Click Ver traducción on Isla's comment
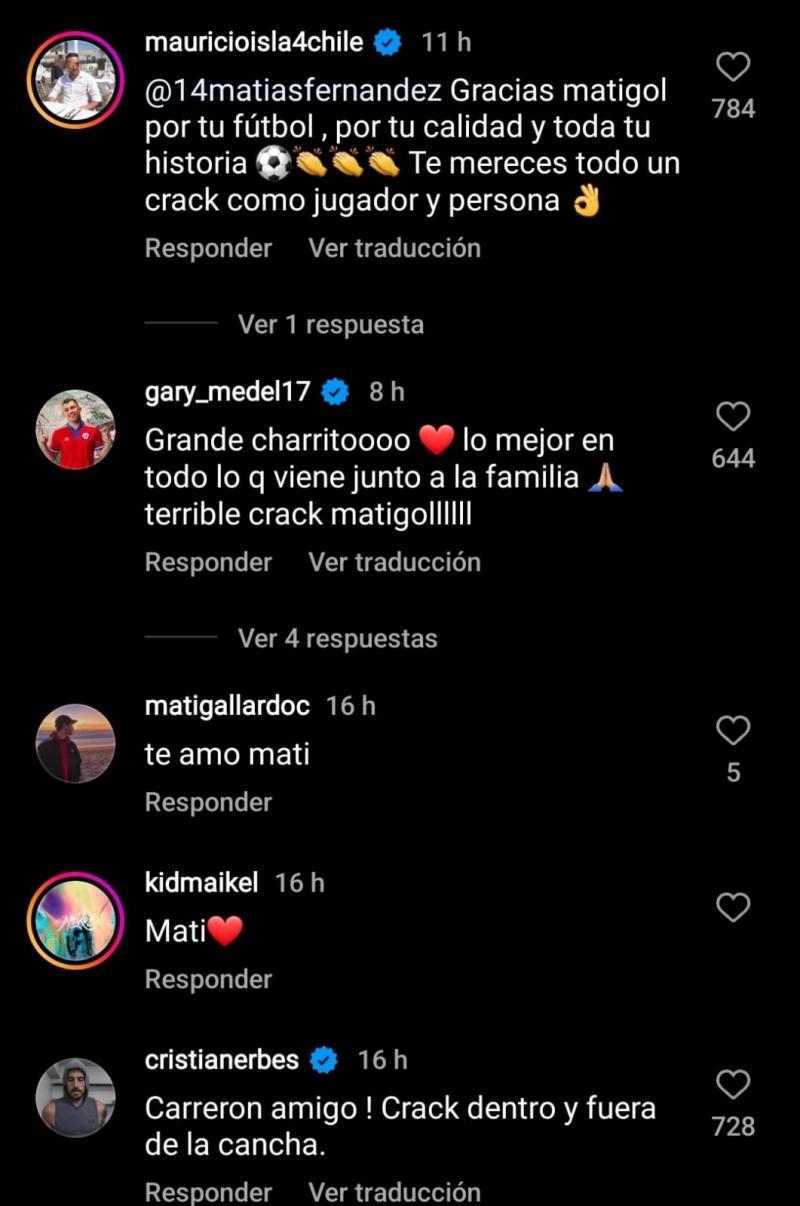The width and height of the screenshot is (800, 1206). tap(394, 248)
